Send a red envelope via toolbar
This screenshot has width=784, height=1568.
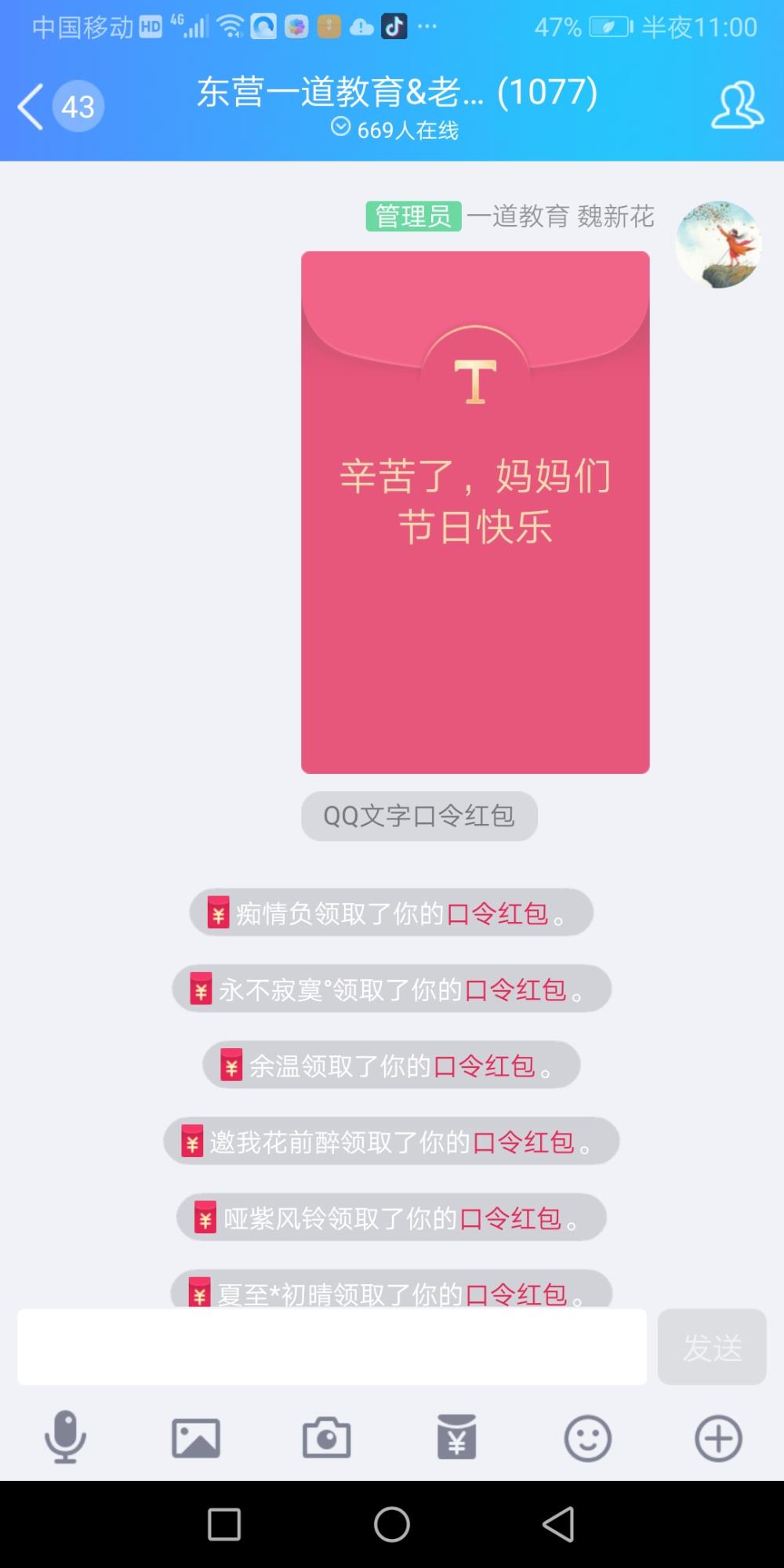(457, 1437)
